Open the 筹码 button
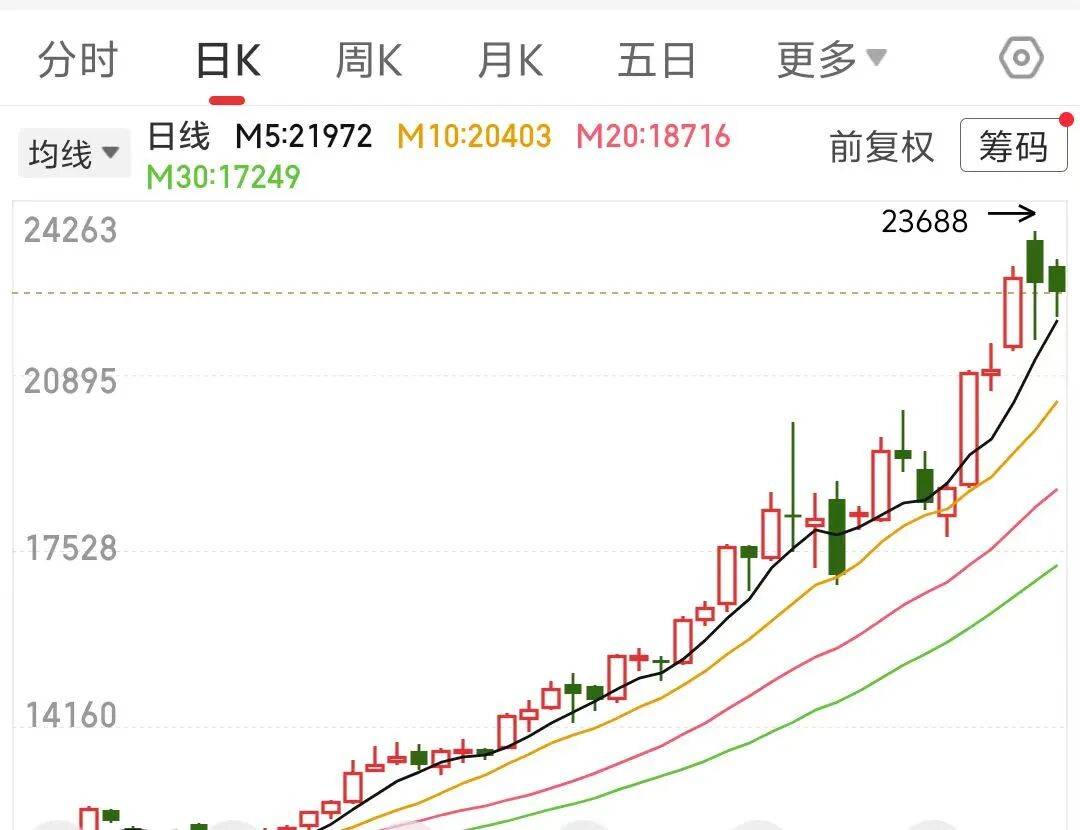 coord(1012,147)
